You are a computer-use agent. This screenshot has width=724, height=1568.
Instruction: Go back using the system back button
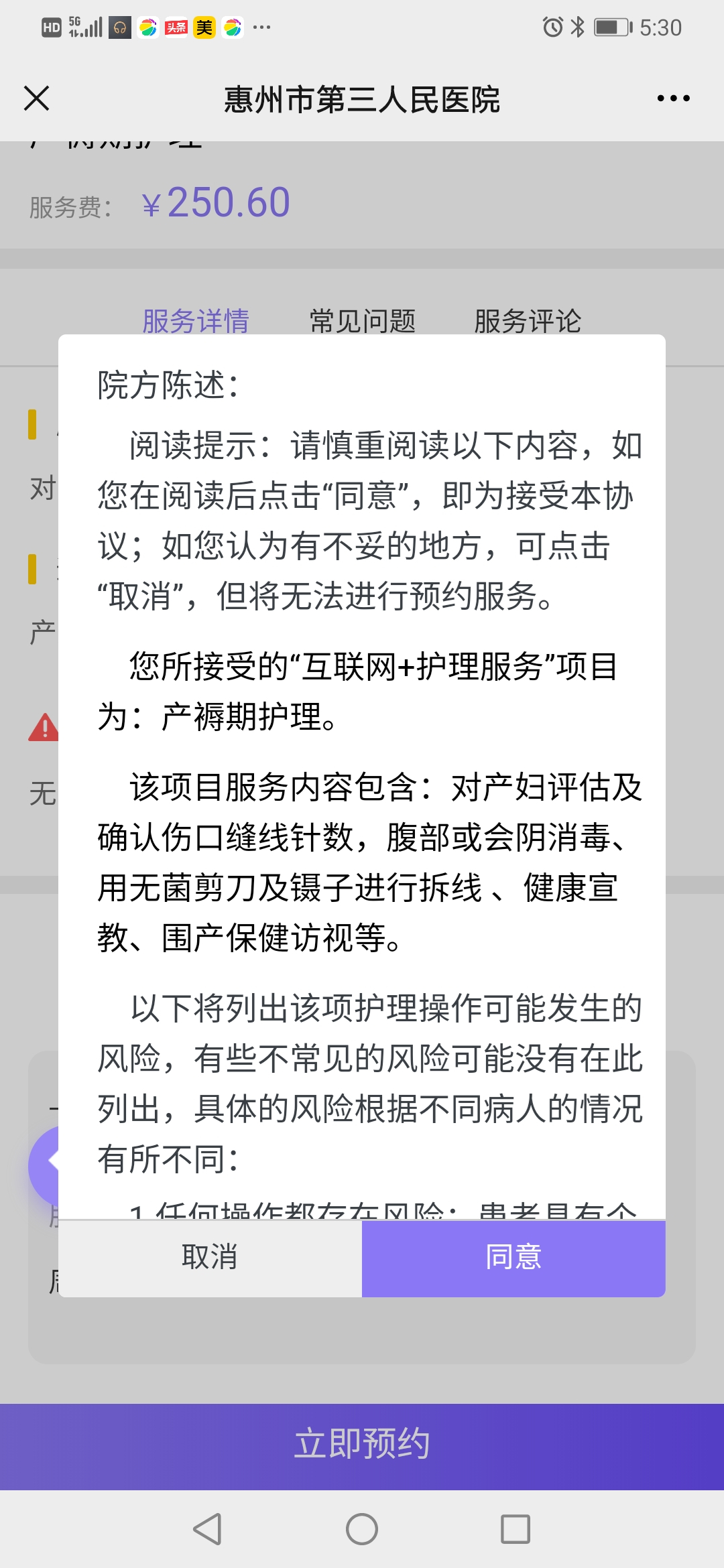pyautogui.click(x=208, y=1529)
